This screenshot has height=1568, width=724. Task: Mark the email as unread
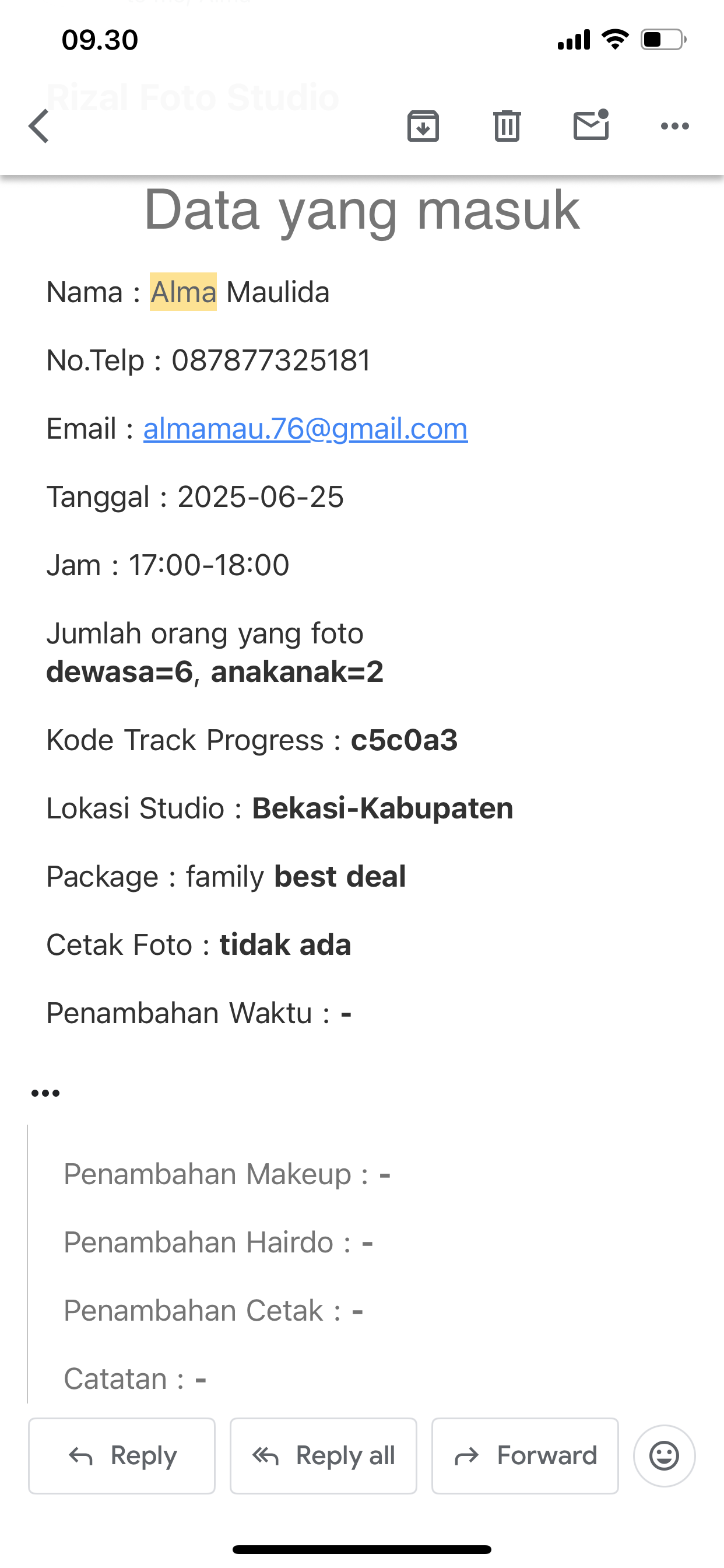[x=591, y=125]
